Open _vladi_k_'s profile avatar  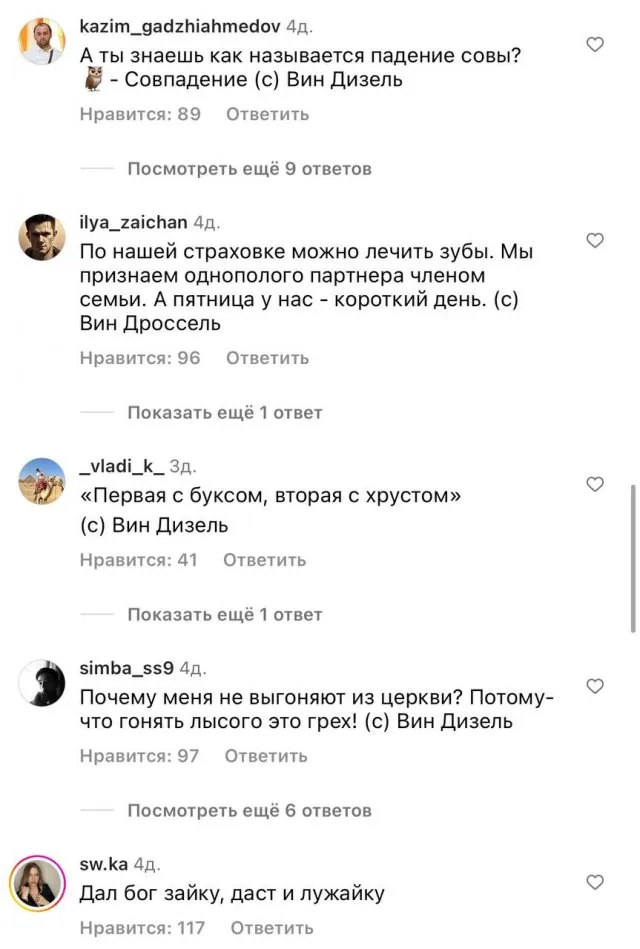click(43, 481)
